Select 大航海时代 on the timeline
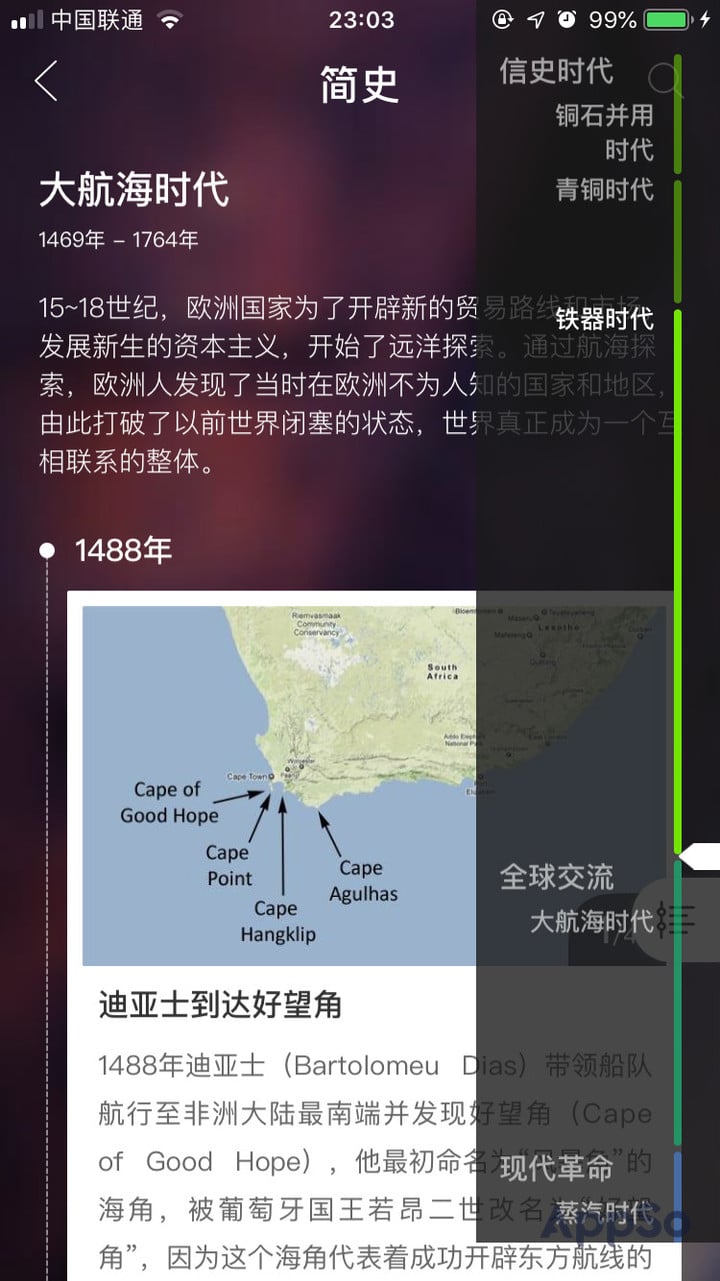Image resolution: width=720 pixels, height=1281 pixels. [590, 920]
